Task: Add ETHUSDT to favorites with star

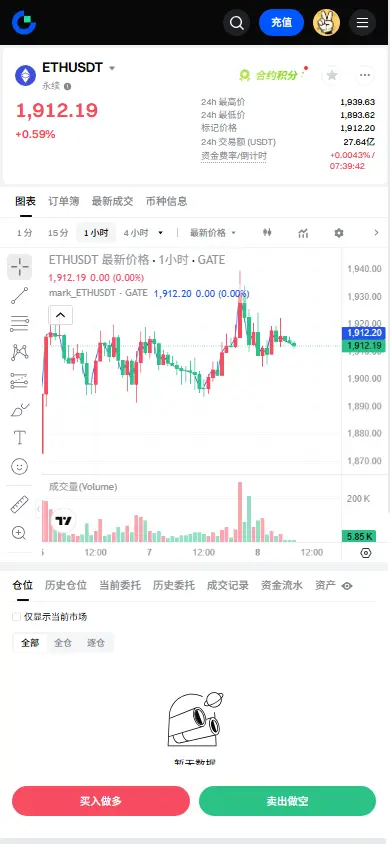Action: click(x=332, y=75)
